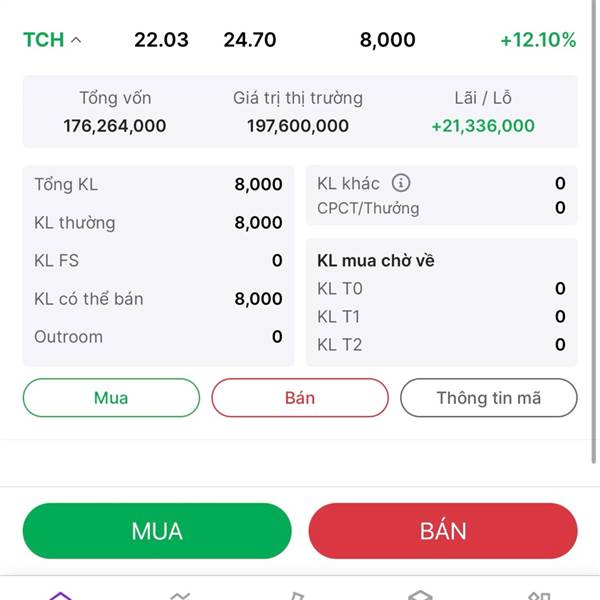Viewport: 600px width, 600px height.
Task: Collapse the TCH stock row
Action: [x=76, y=40]
